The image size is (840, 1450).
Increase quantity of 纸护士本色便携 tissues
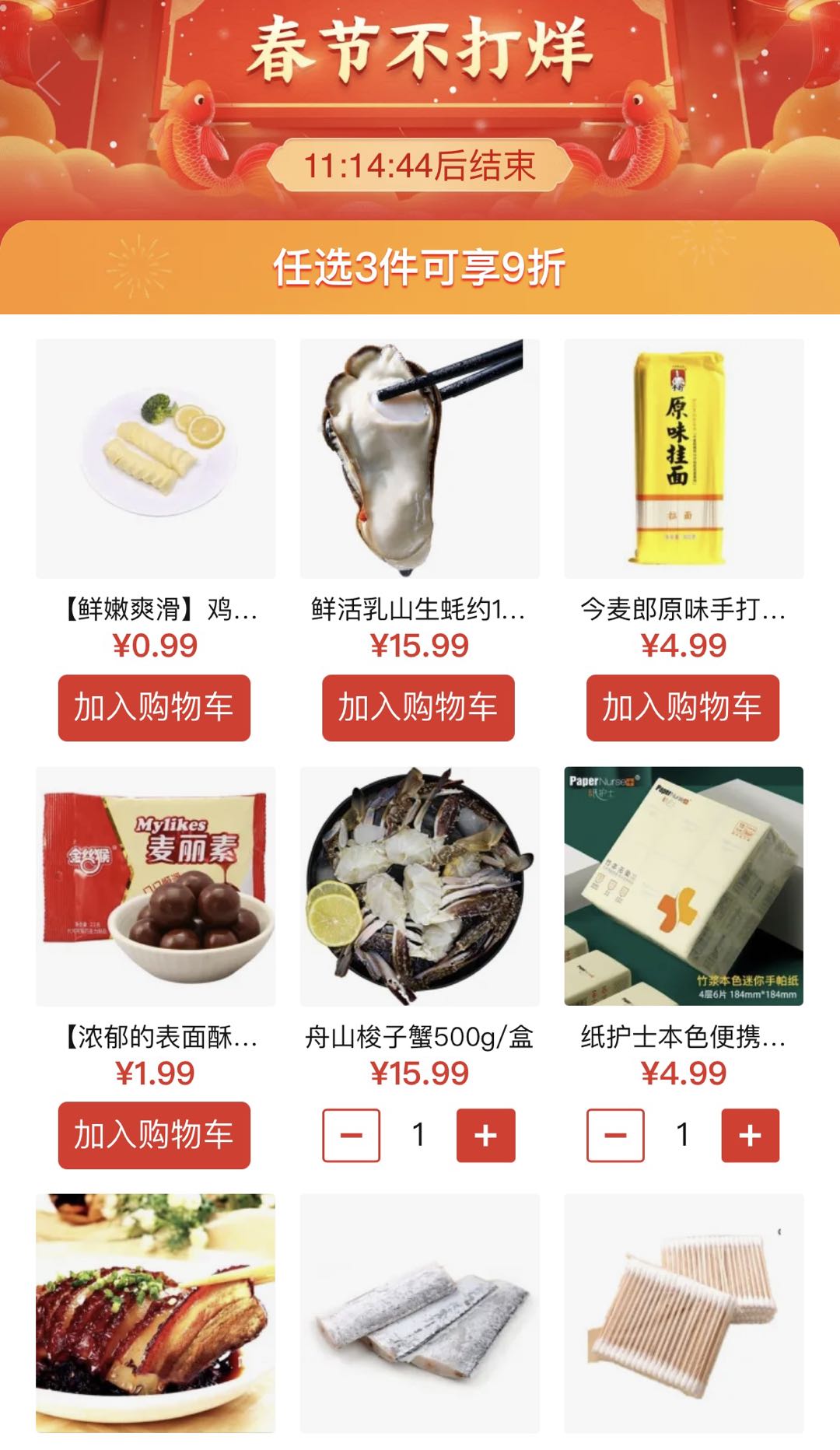tap(751, 1136)
